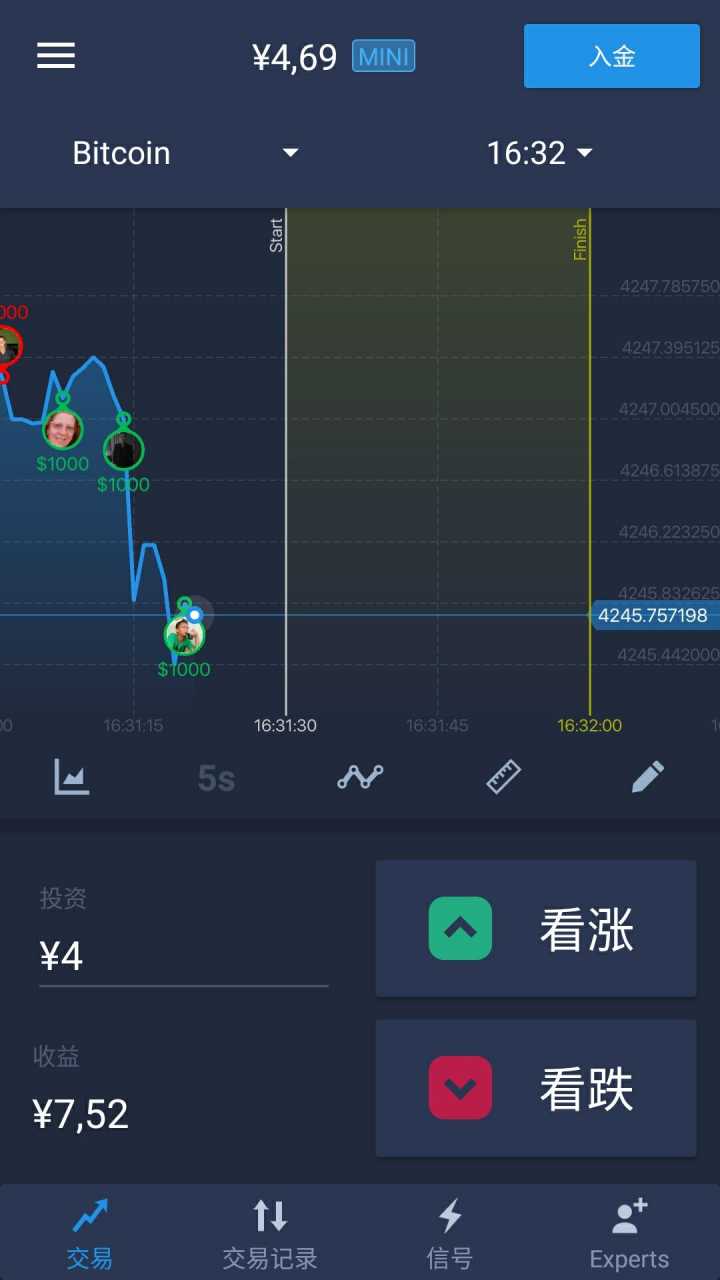720x1280 pixels.
Task: Open the ruler measurement tool
Action: click(504, 777)
